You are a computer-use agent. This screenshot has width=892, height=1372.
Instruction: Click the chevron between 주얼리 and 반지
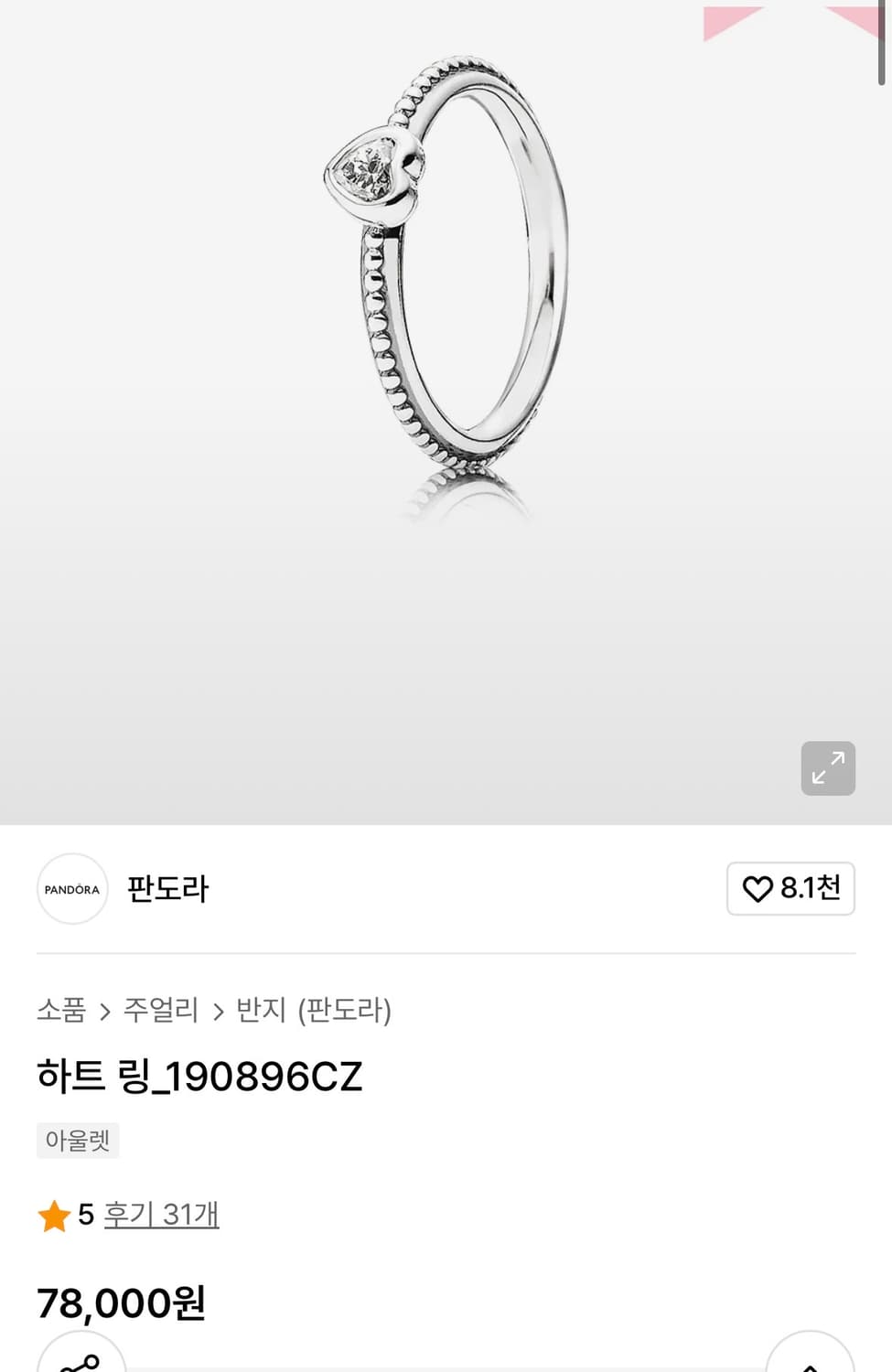pos(218,1012)
